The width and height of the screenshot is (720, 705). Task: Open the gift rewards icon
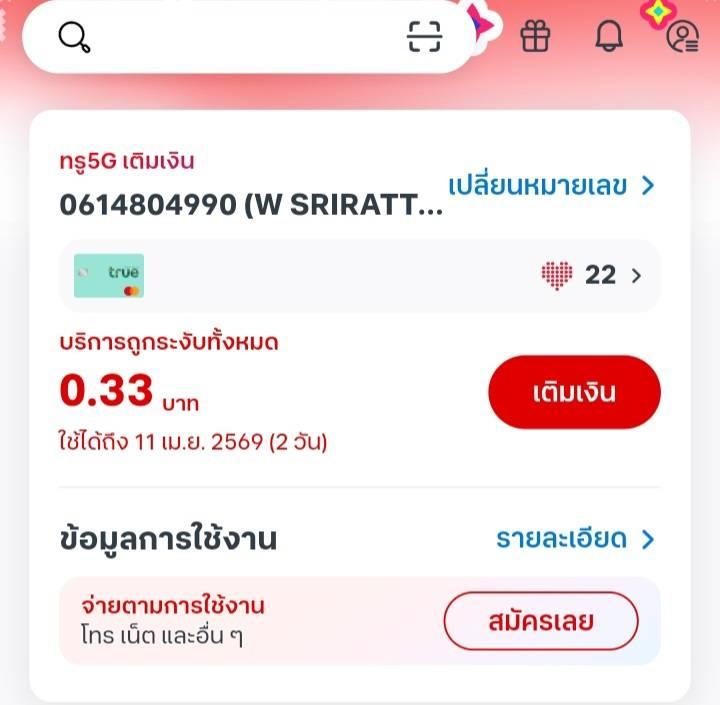tap(536, 37)
